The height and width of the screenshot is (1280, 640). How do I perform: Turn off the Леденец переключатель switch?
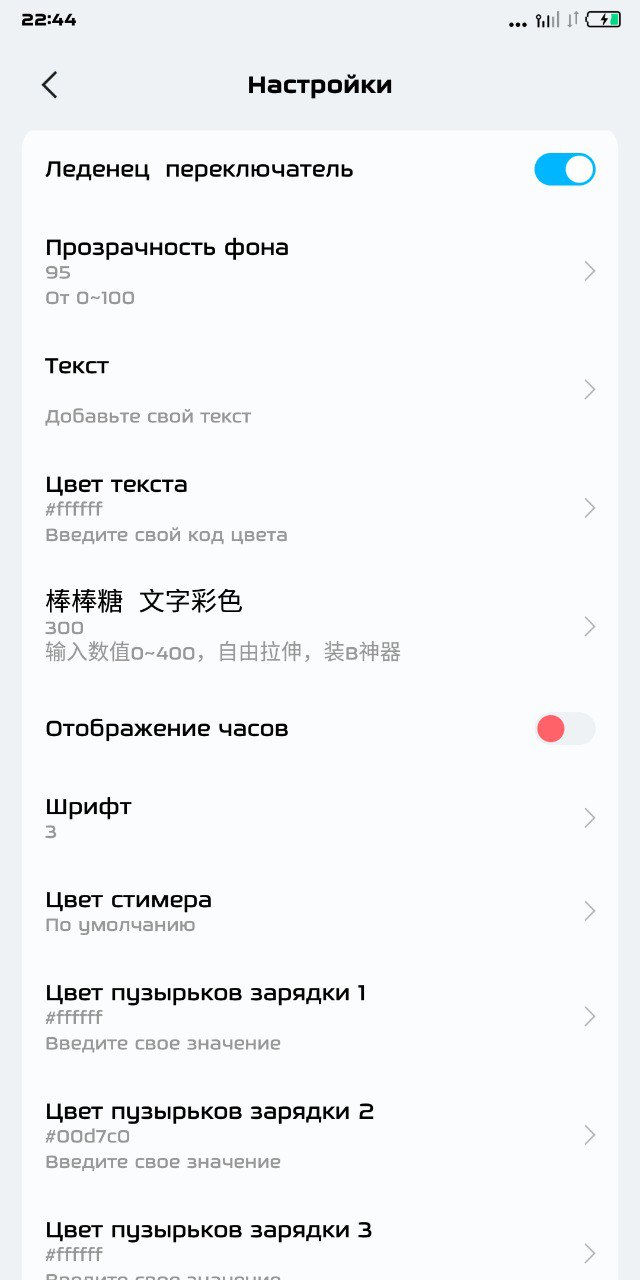(x=565, y=169)
